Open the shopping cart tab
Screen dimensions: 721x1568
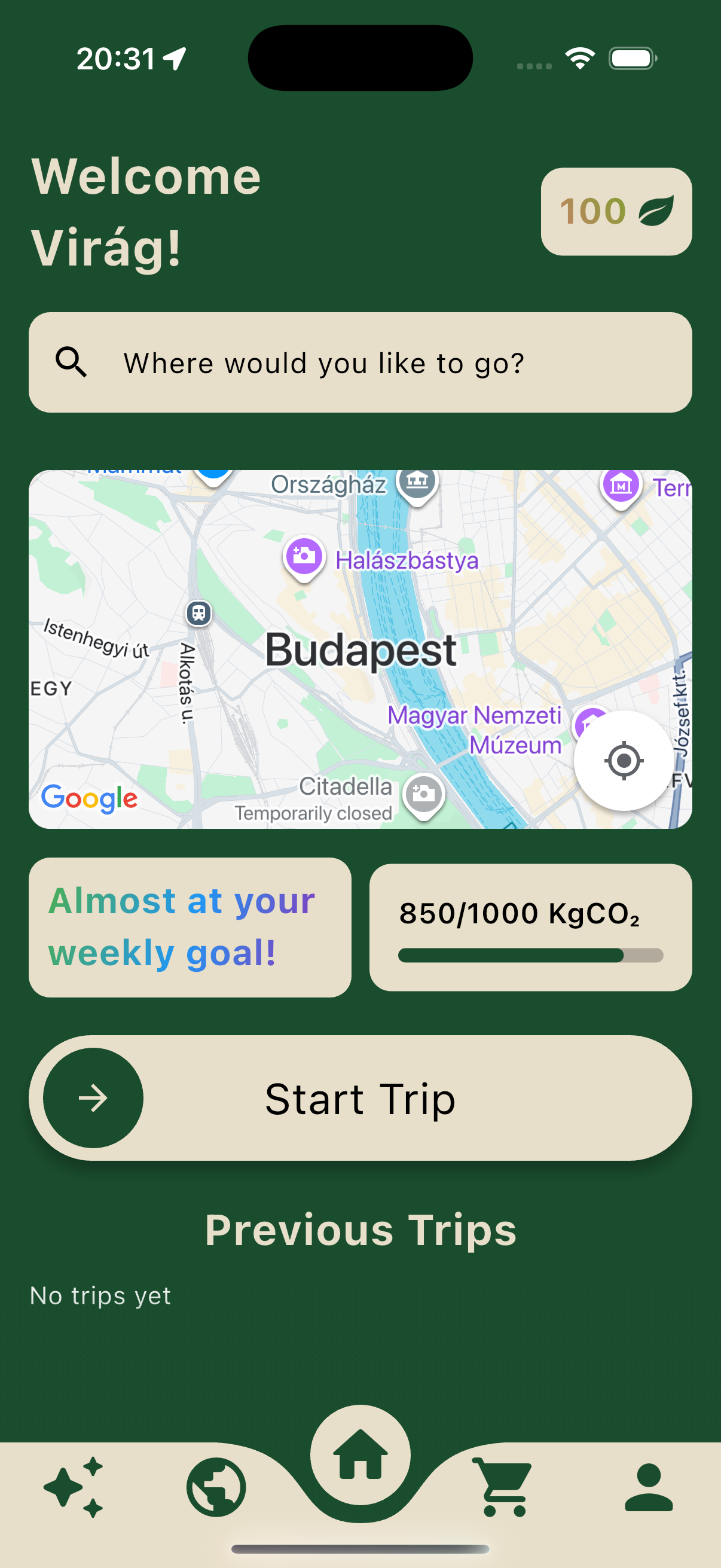504,1487
